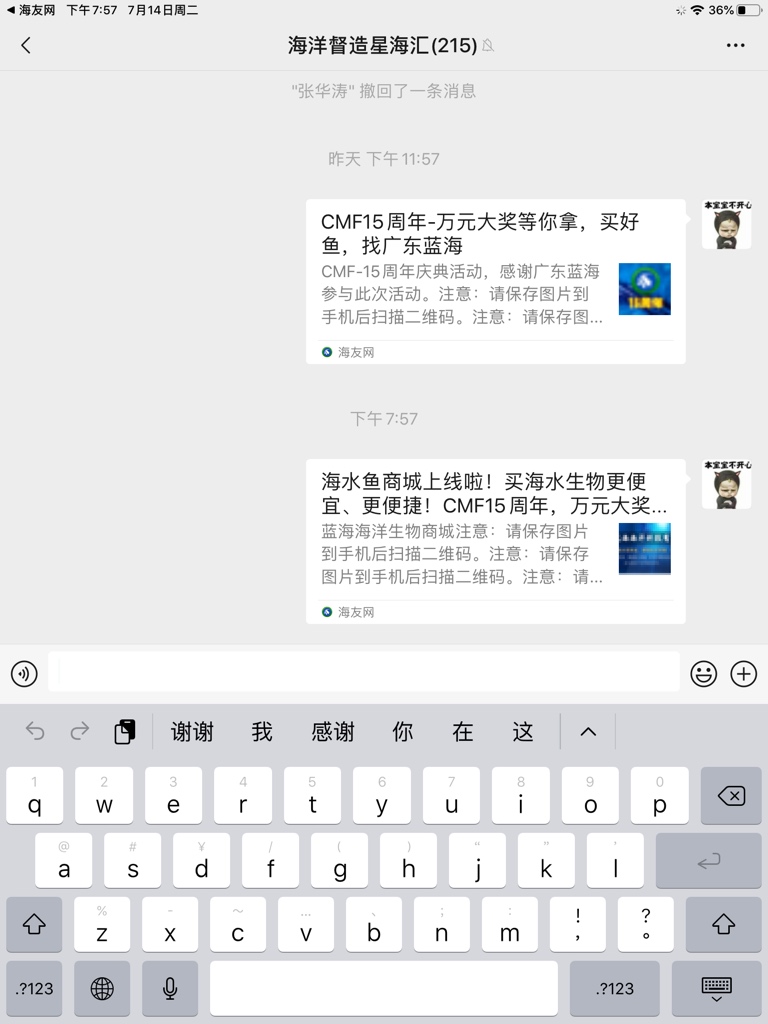Tap the backspace key

click(731, 796)
